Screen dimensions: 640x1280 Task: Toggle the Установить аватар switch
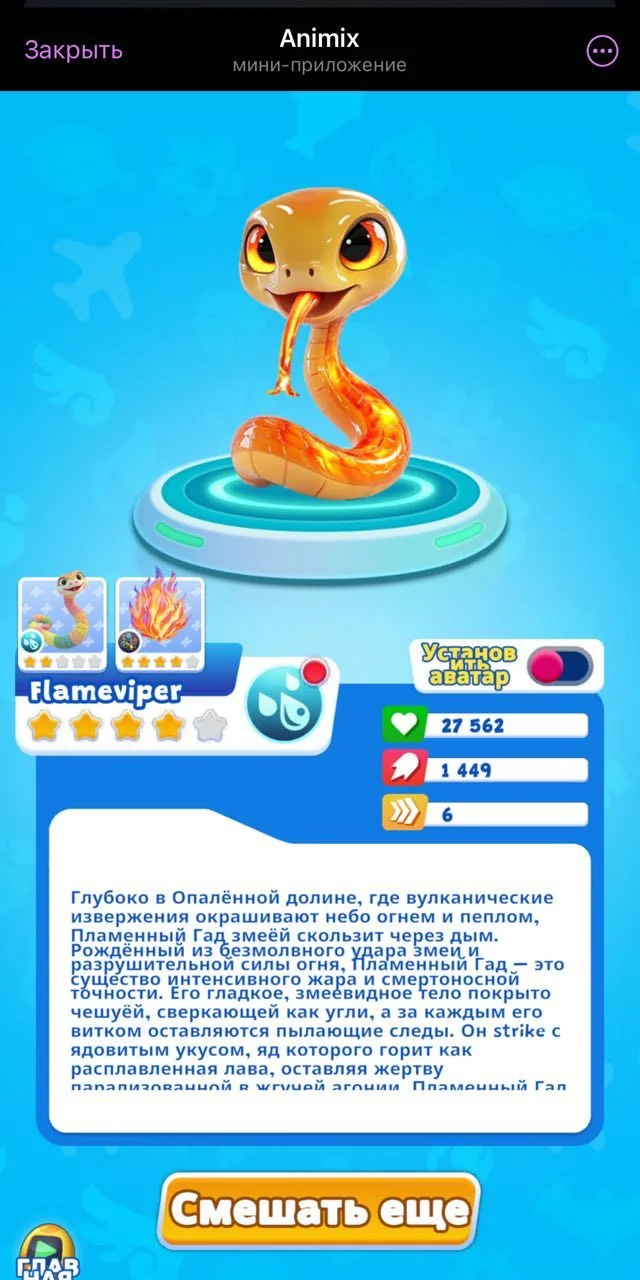560,666
